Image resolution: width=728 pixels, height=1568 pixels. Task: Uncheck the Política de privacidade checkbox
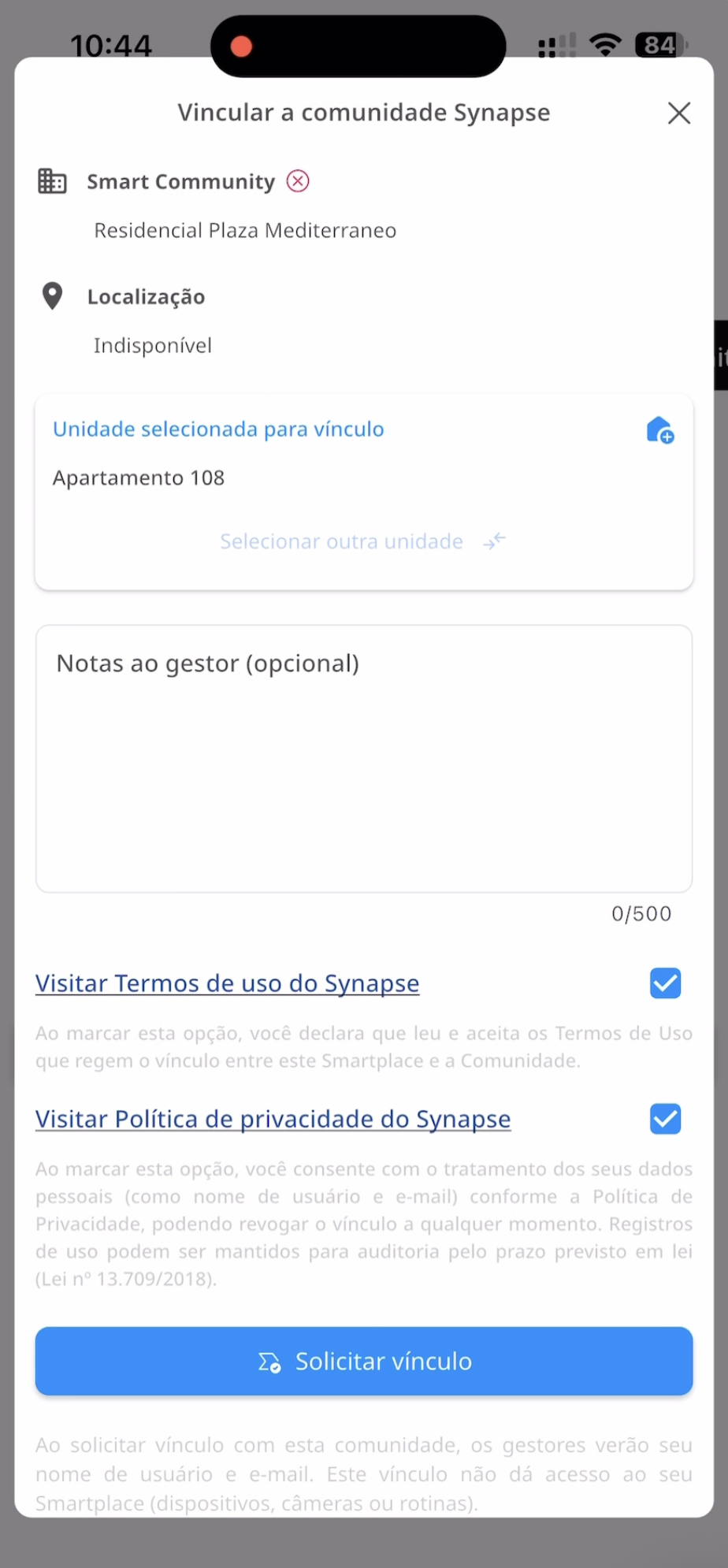665,1119
